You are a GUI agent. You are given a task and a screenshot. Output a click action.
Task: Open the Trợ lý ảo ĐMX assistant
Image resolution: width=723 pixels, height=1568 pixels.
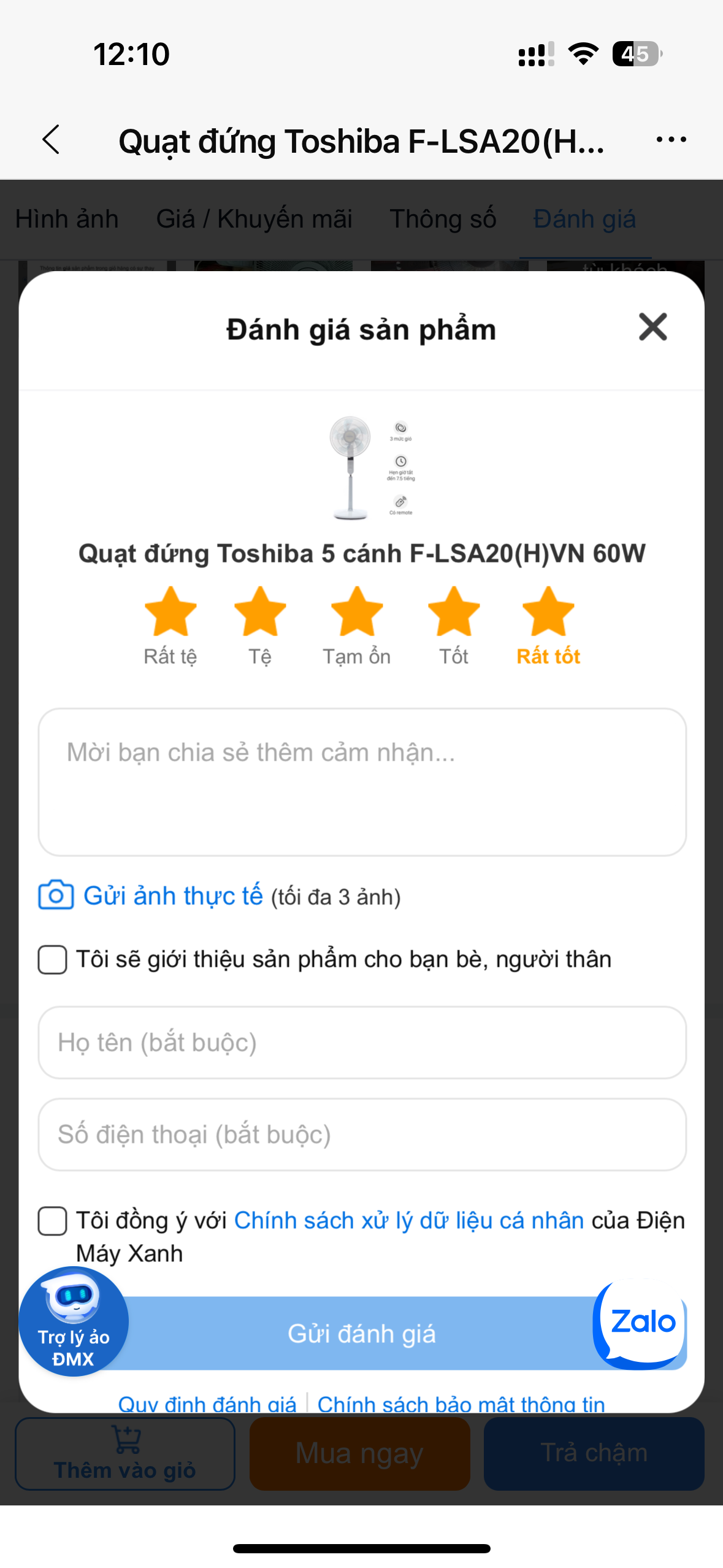74,1321
